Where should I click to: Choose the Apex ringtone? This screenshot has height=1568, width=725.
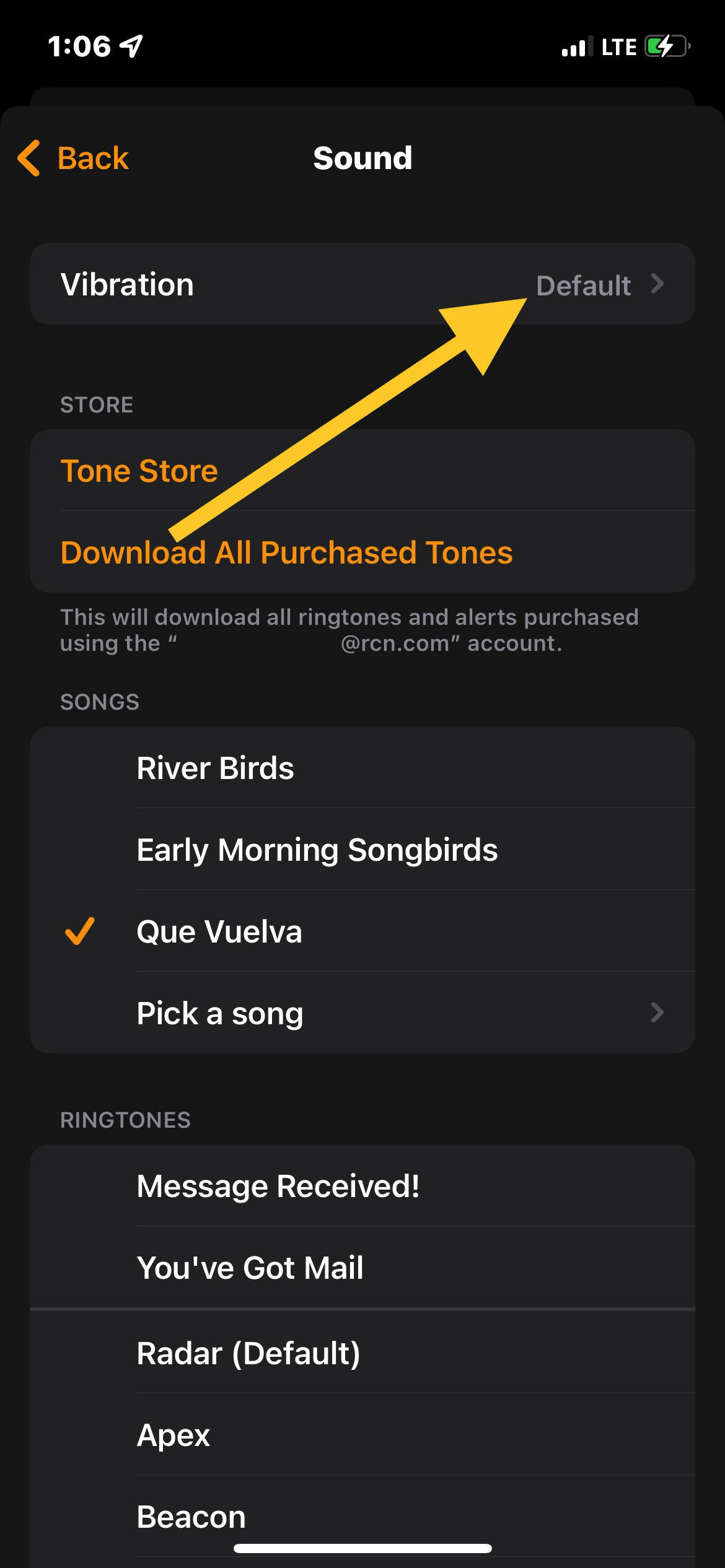pos(362,1434)
